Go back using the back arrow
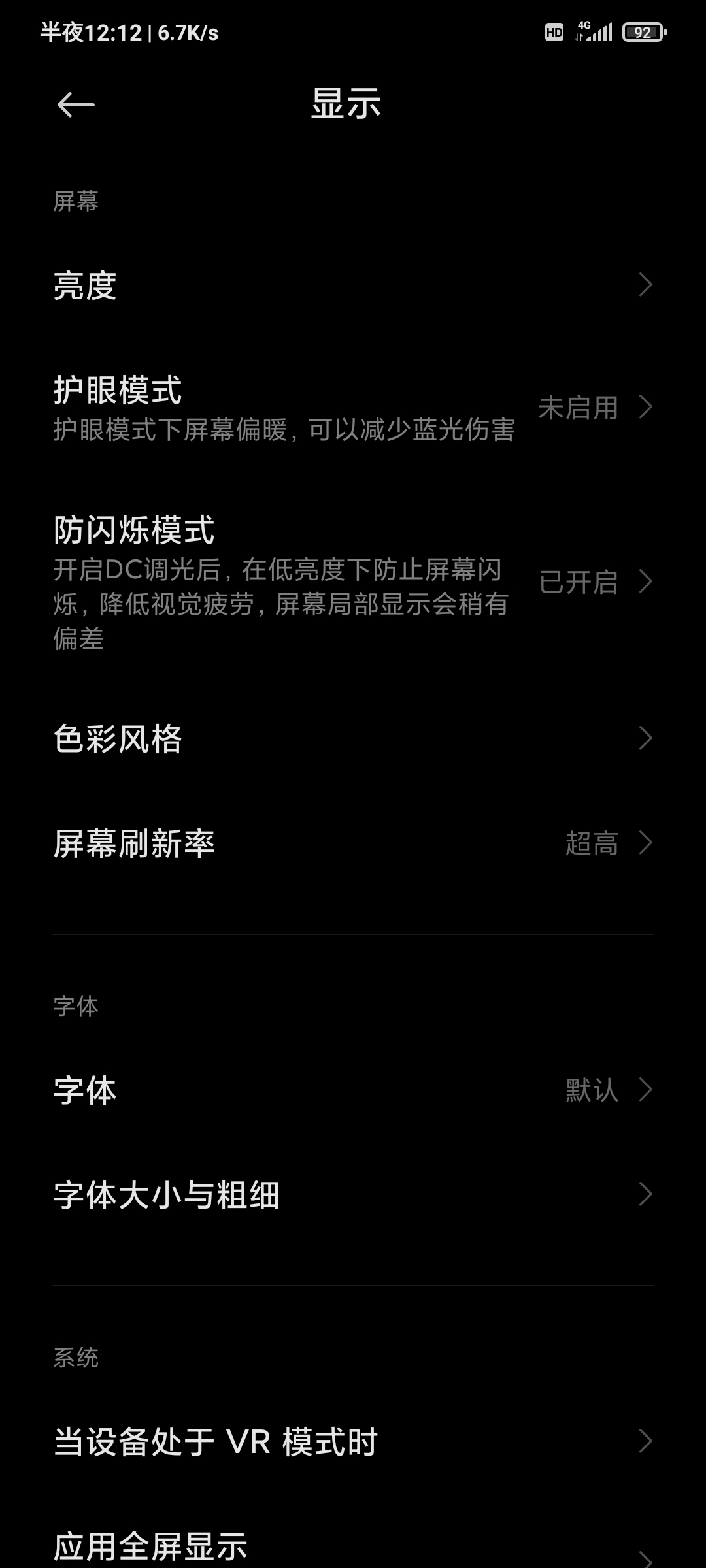This screenshot has height=1568, width=706. (x=76, y=105)
